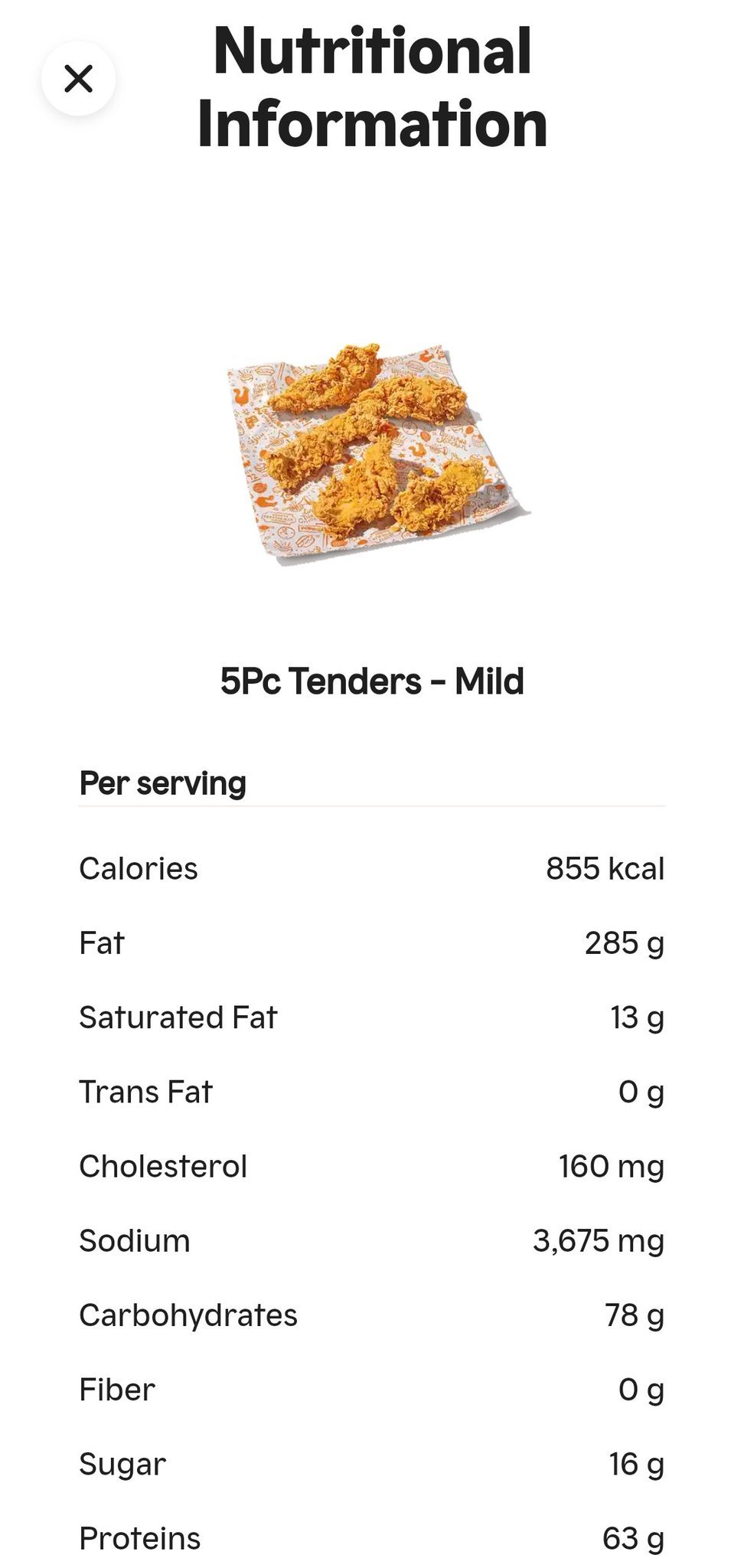Screen dimensions: 744x1568
Task: Close the Nutritional Information screen
Action: click(78, 78)
